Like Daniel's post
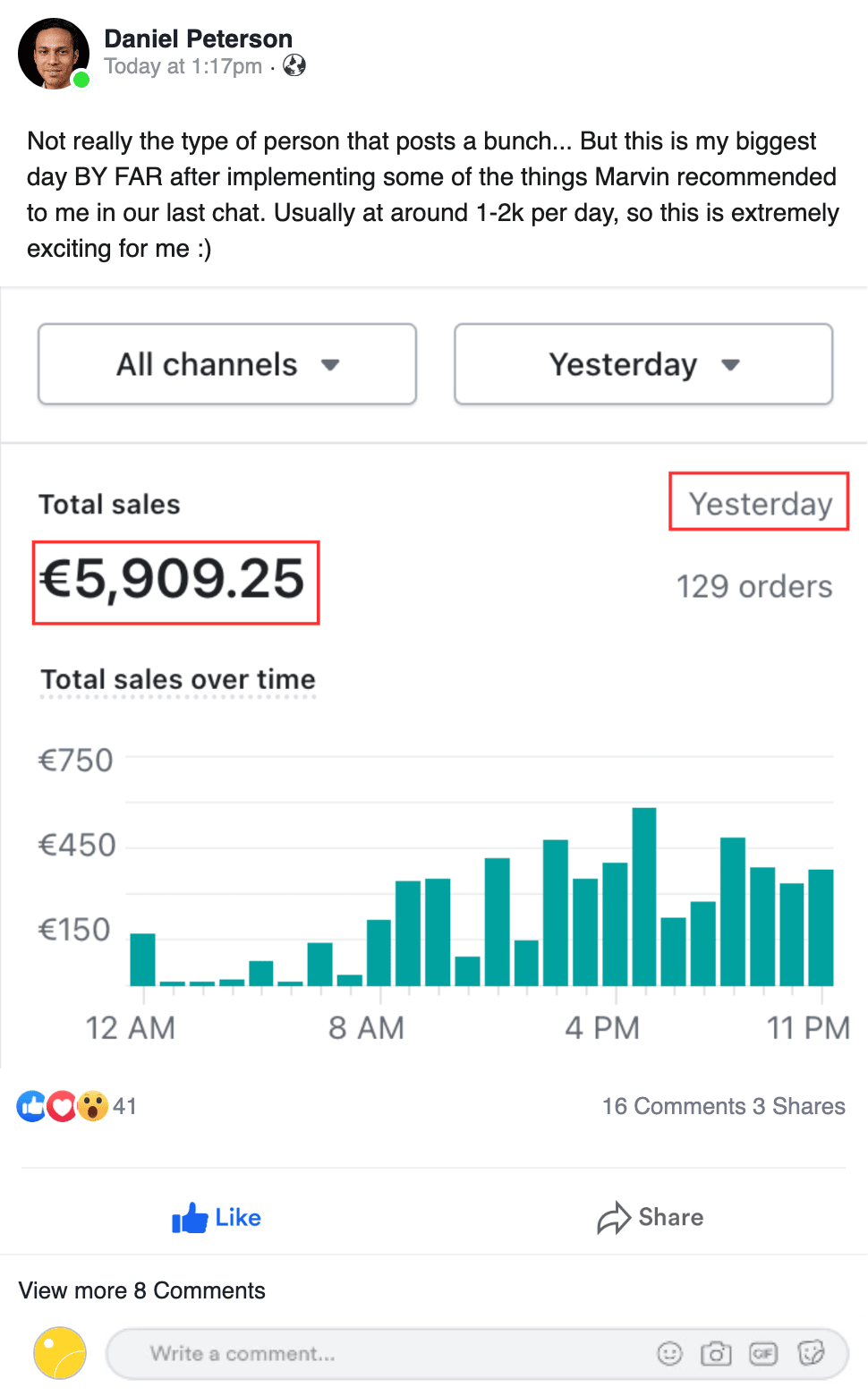This screenshot has width=868, height=1396. (x=217, y=1218)
